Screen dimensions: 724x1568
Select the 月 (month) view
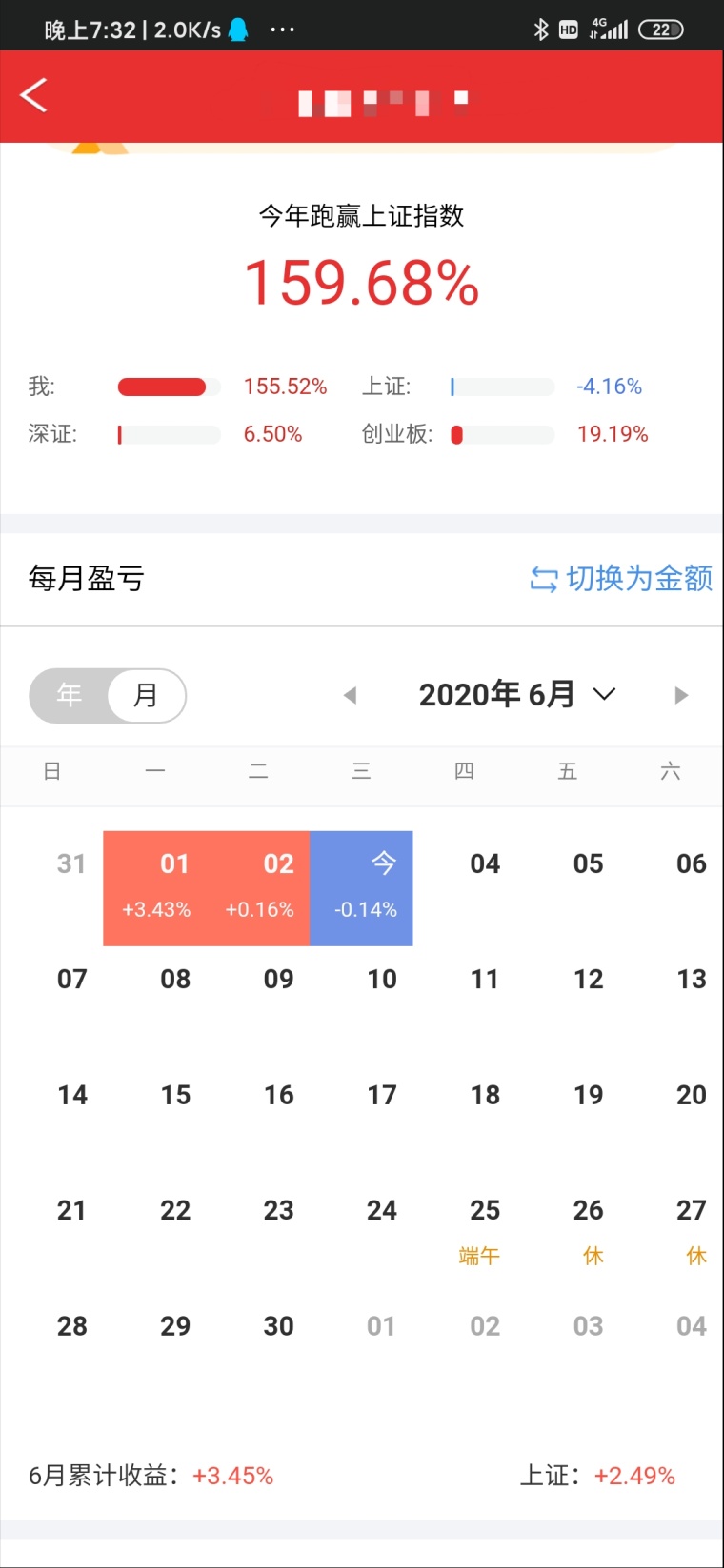[x=146, y=695]
